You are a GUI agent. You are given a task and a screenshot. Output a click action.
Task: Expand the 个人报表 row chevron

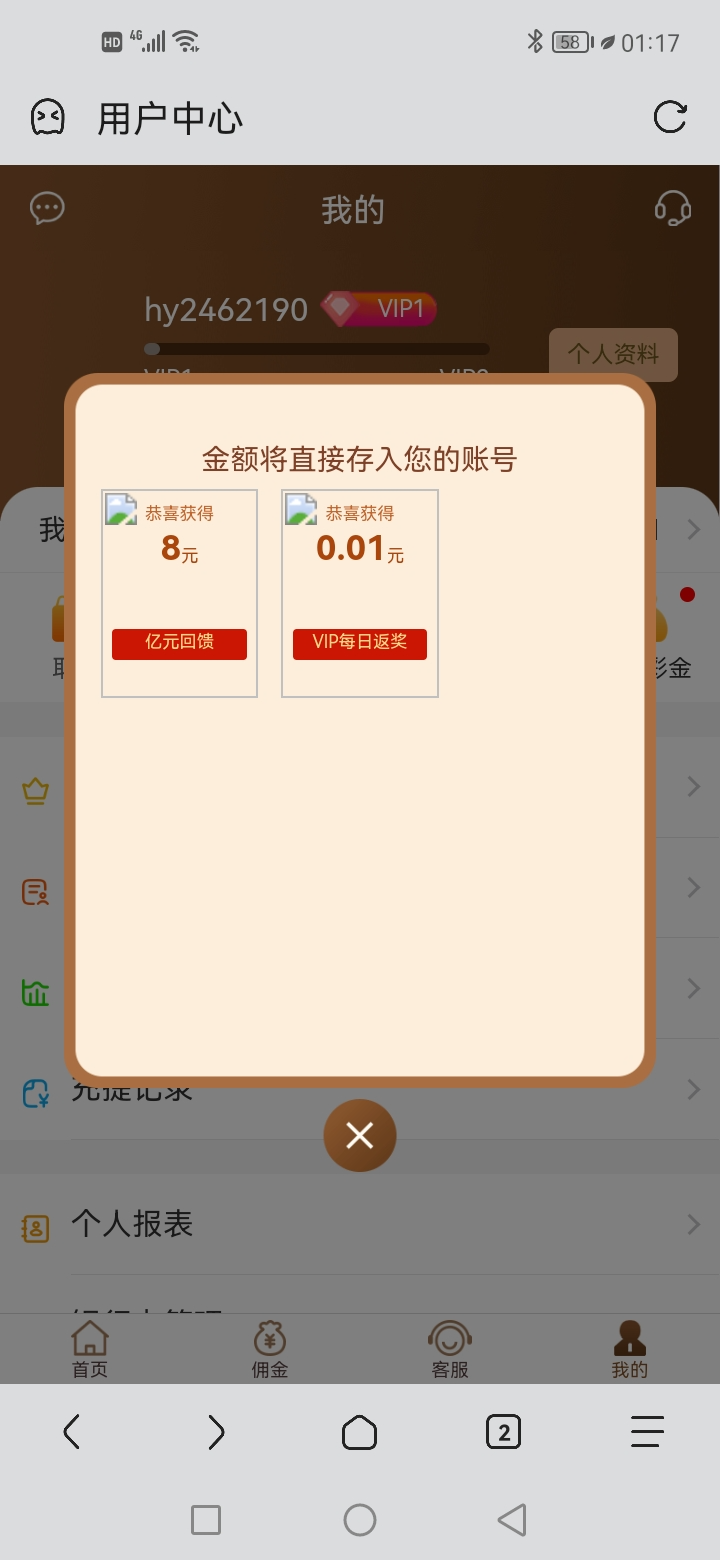(695, 1224)
